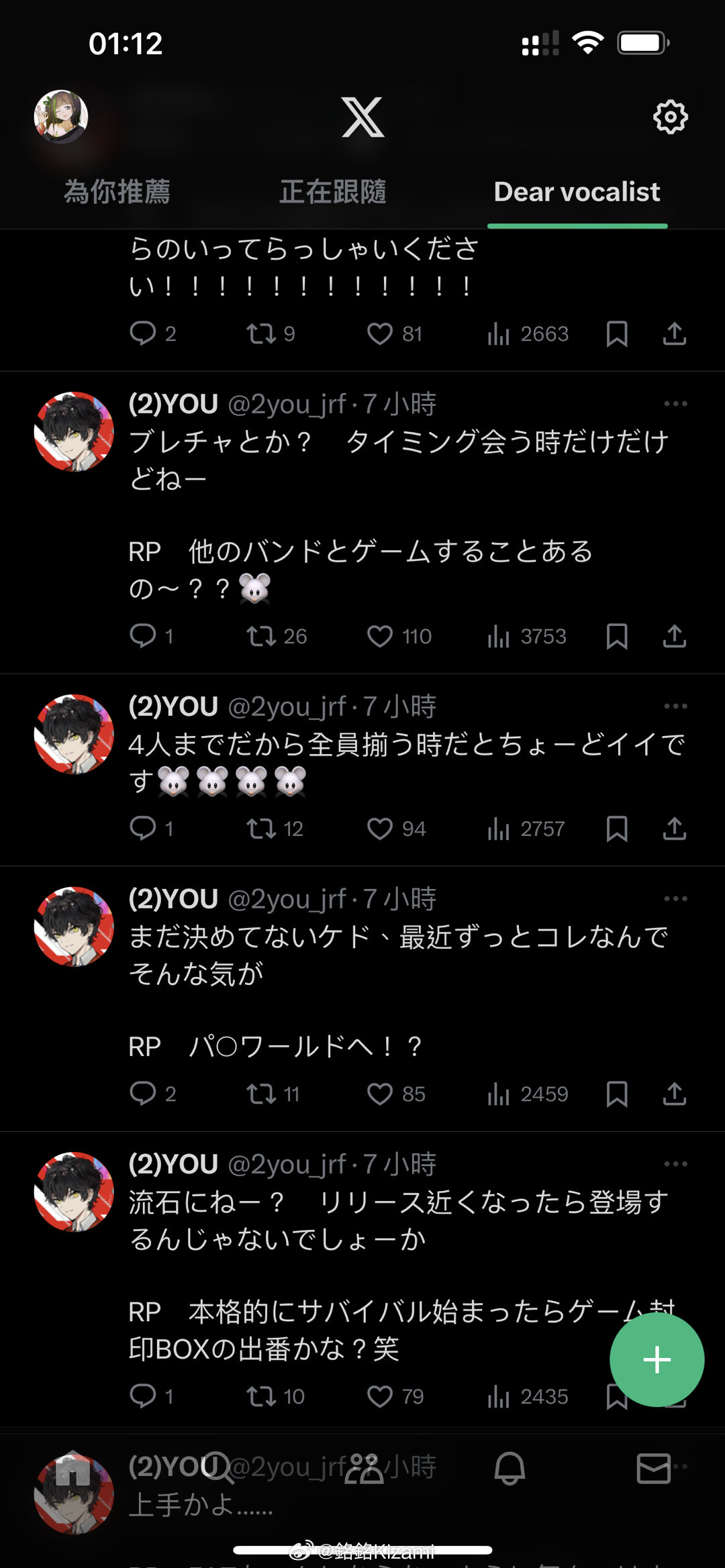Open your profile avatar menu
This screenshot has height=1568, width=725.
click(x=61, y=117)
